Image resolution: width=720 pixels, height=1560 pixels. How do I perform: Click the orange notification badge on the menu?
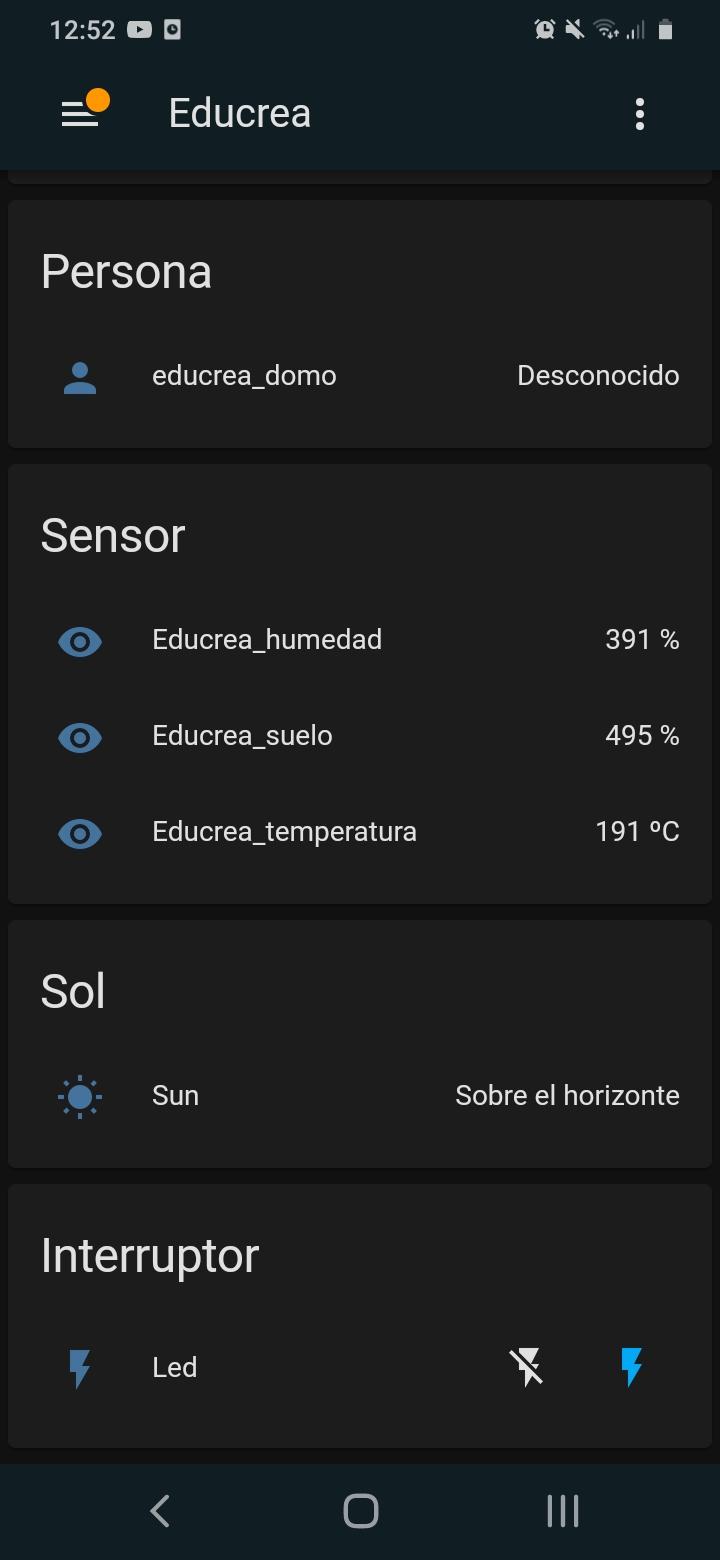pyautogui.click(x=98, y=99)
